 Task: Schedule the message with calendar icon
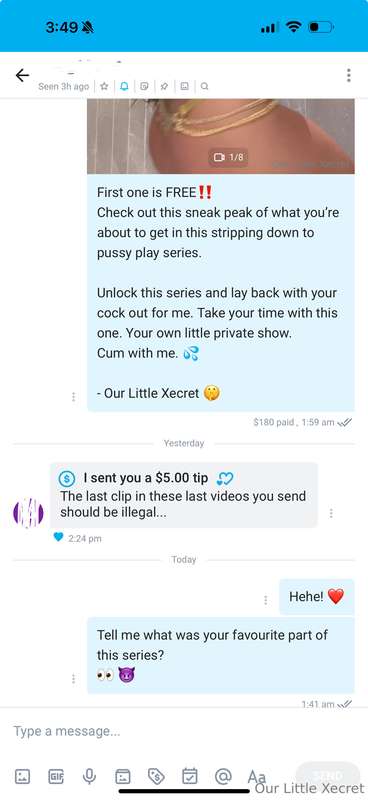coord(190,777)
